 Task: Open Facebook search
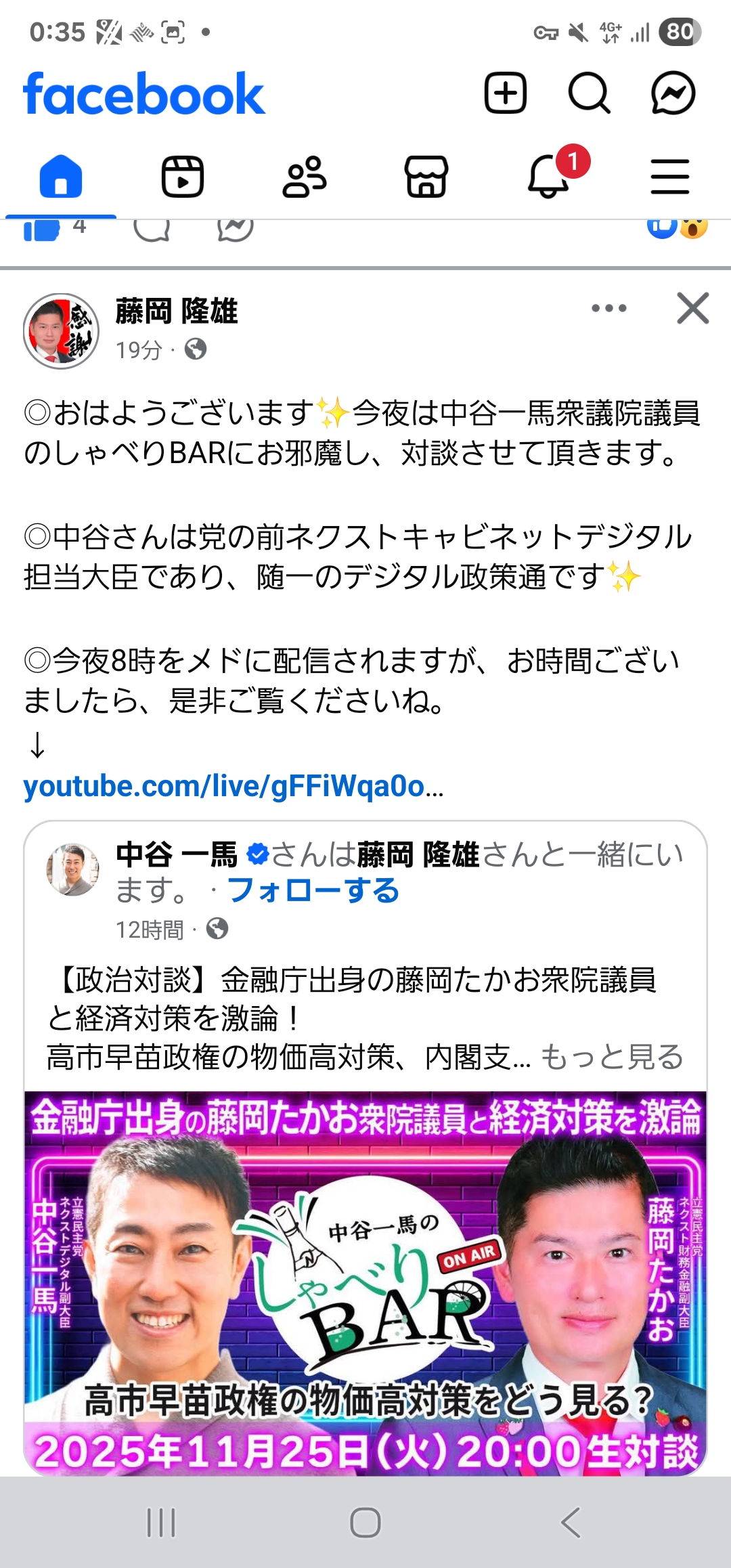(589, 93)
